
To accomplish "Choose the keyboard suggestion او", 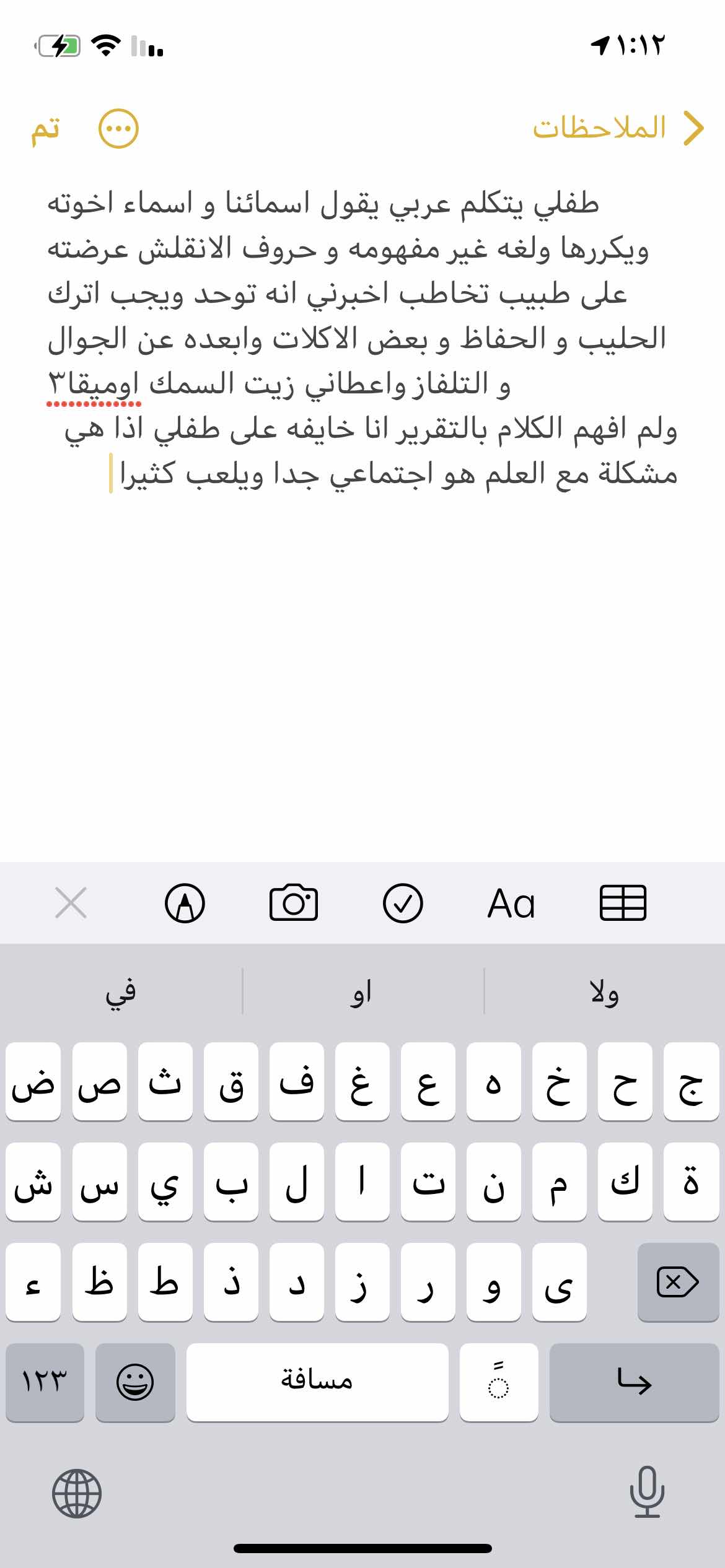I will (362, 992).
